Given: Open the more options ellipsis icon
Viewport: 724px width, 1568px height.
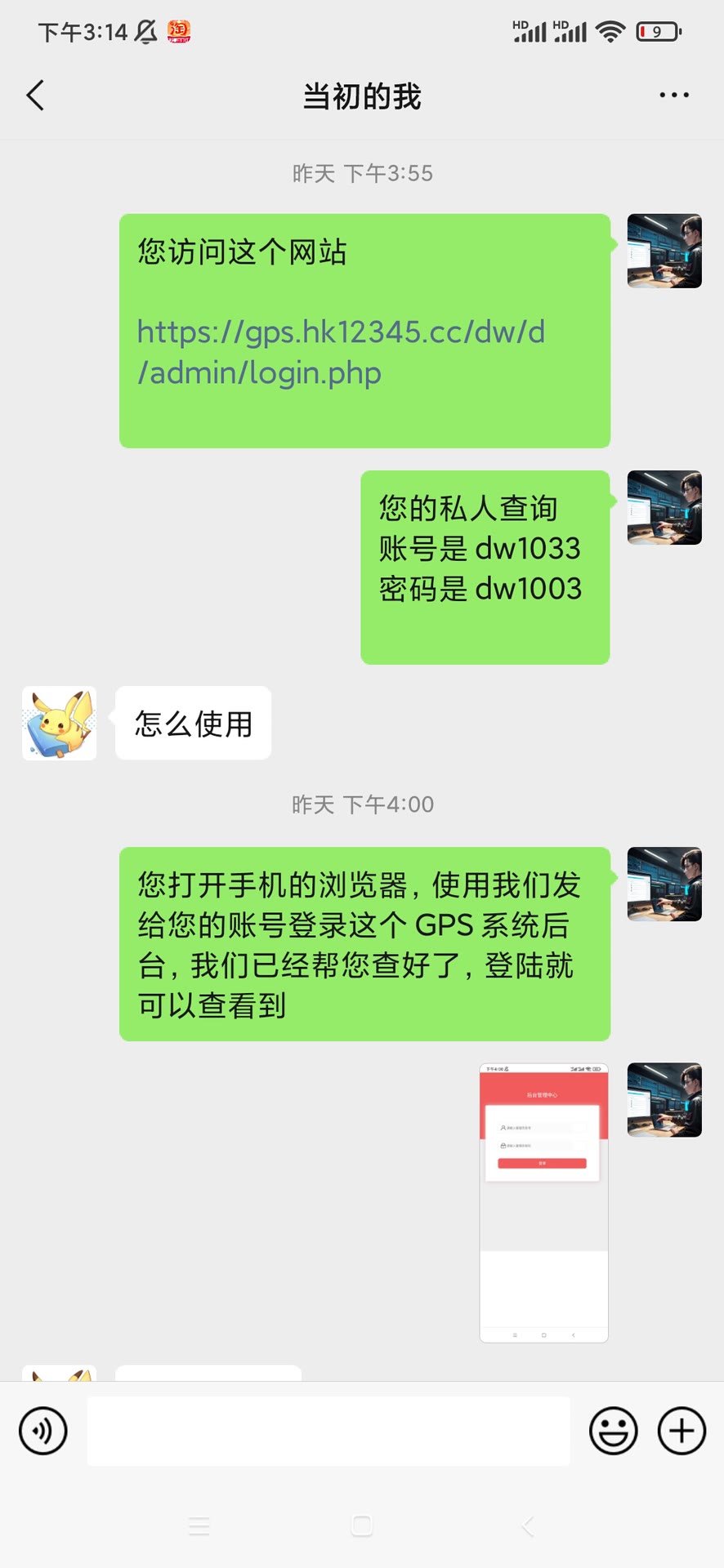Looking at the screenshot, I should 673,95.
